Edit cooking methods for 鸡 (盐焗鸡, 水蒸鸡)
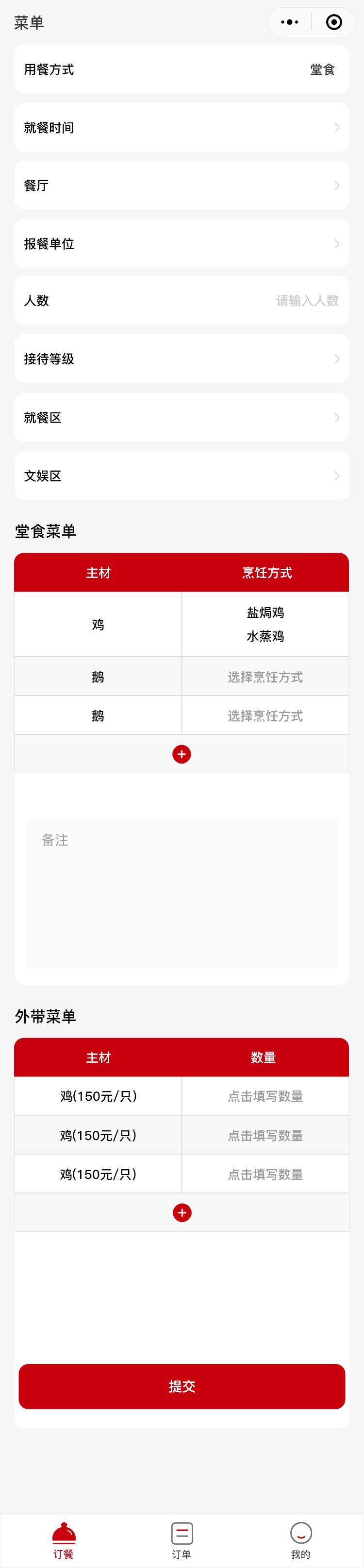The height and width of the screenshot is (1568, 364). 265,625
